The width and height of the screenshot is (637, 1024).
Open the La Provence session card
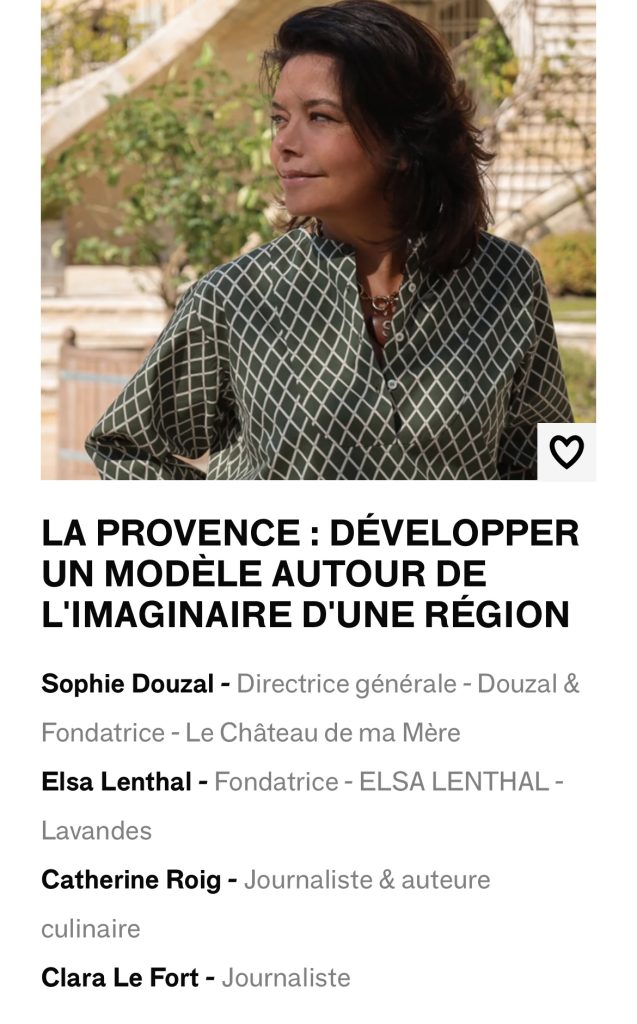coord(310,574)
